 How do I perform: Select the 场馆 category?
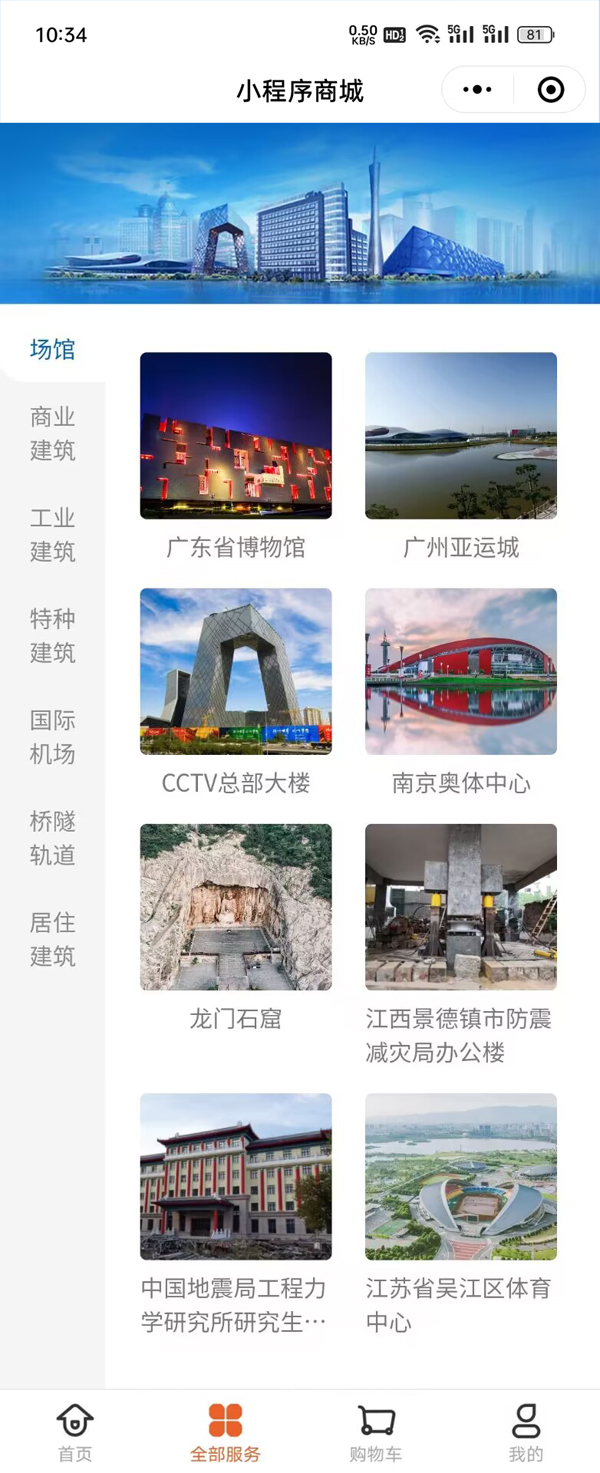52,349
